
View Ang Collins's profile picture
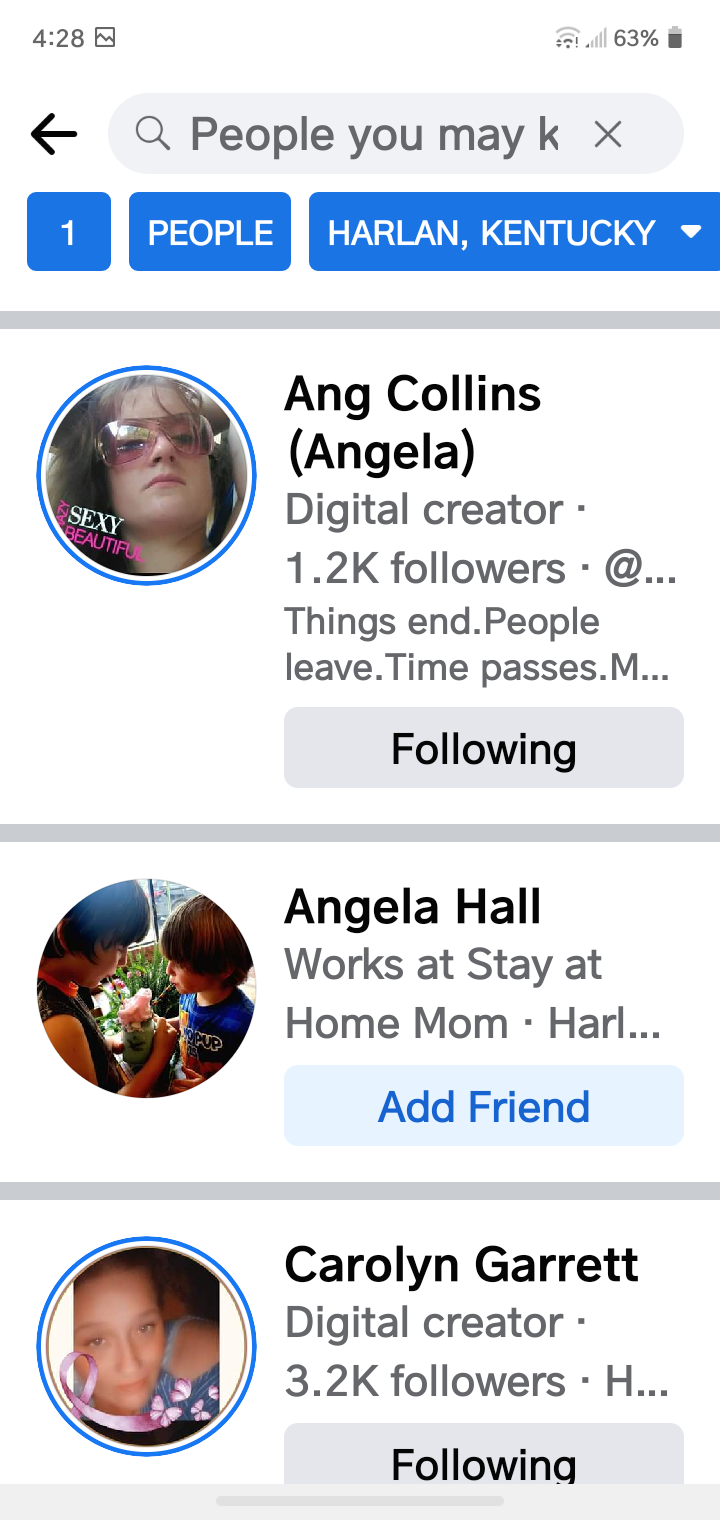click(147, 476)
